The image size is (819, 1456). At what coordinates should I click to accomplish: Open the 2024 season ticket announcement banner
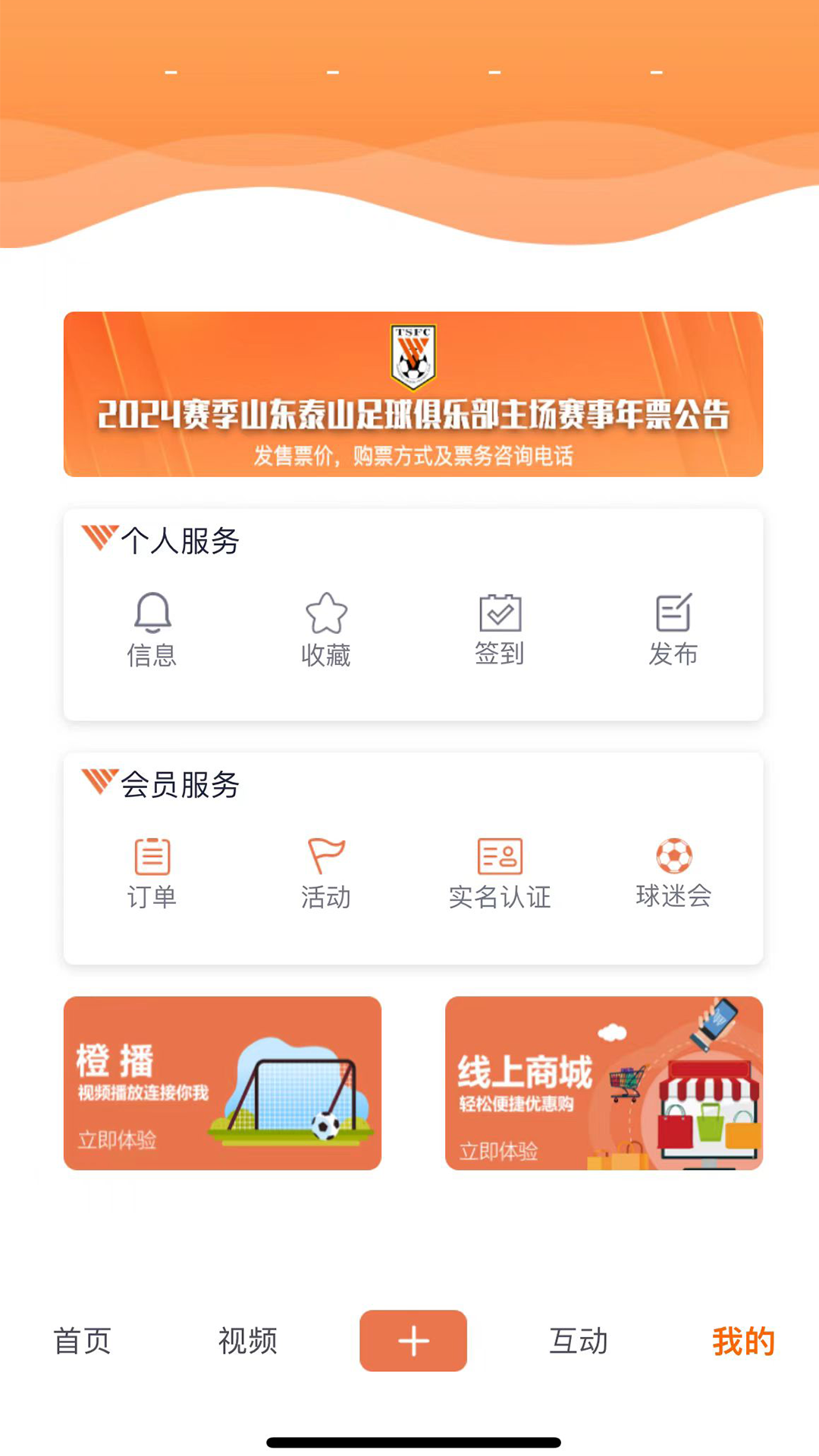tap(413, 394)
